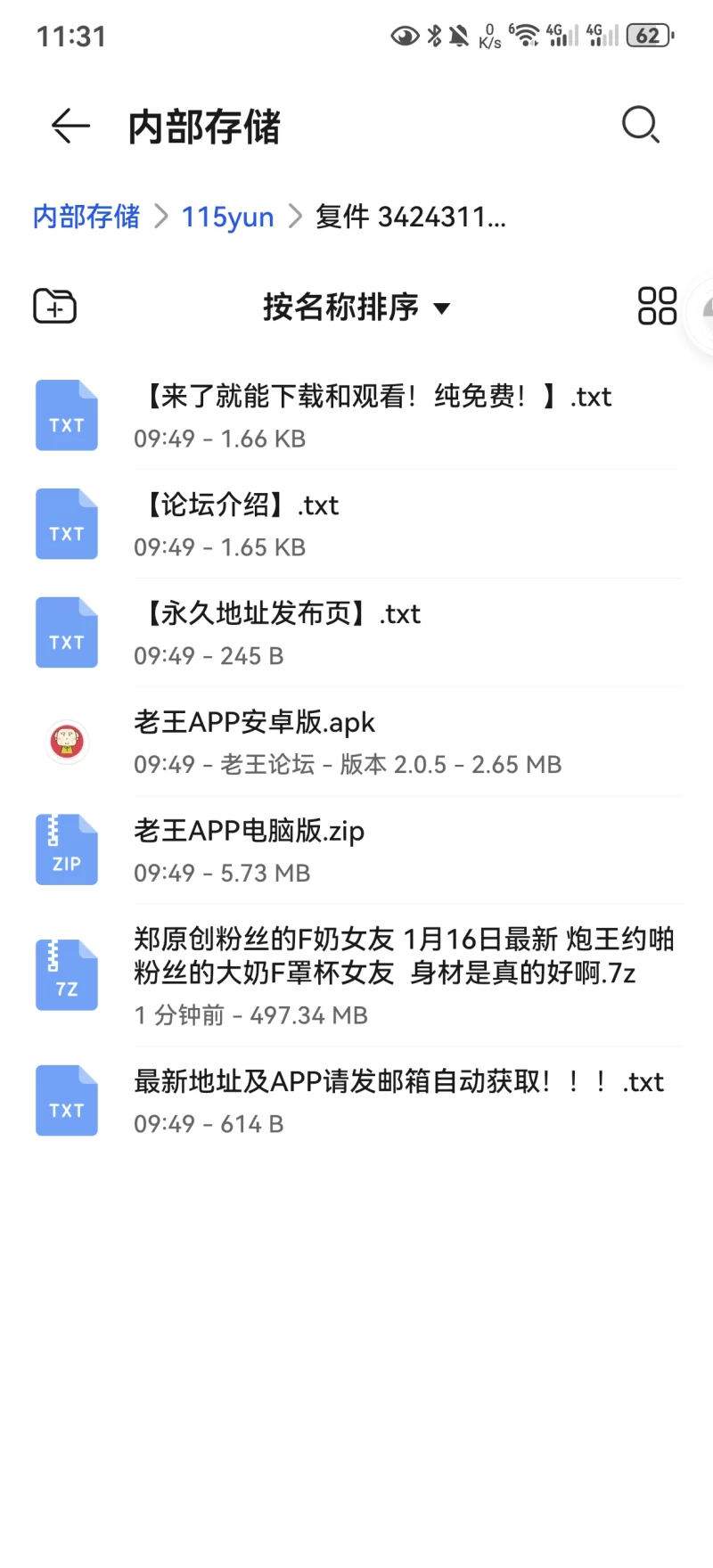
Task: Open 最新地址及APP请发邮箱自动获取 txt file
Action: tap(398, 1101)
